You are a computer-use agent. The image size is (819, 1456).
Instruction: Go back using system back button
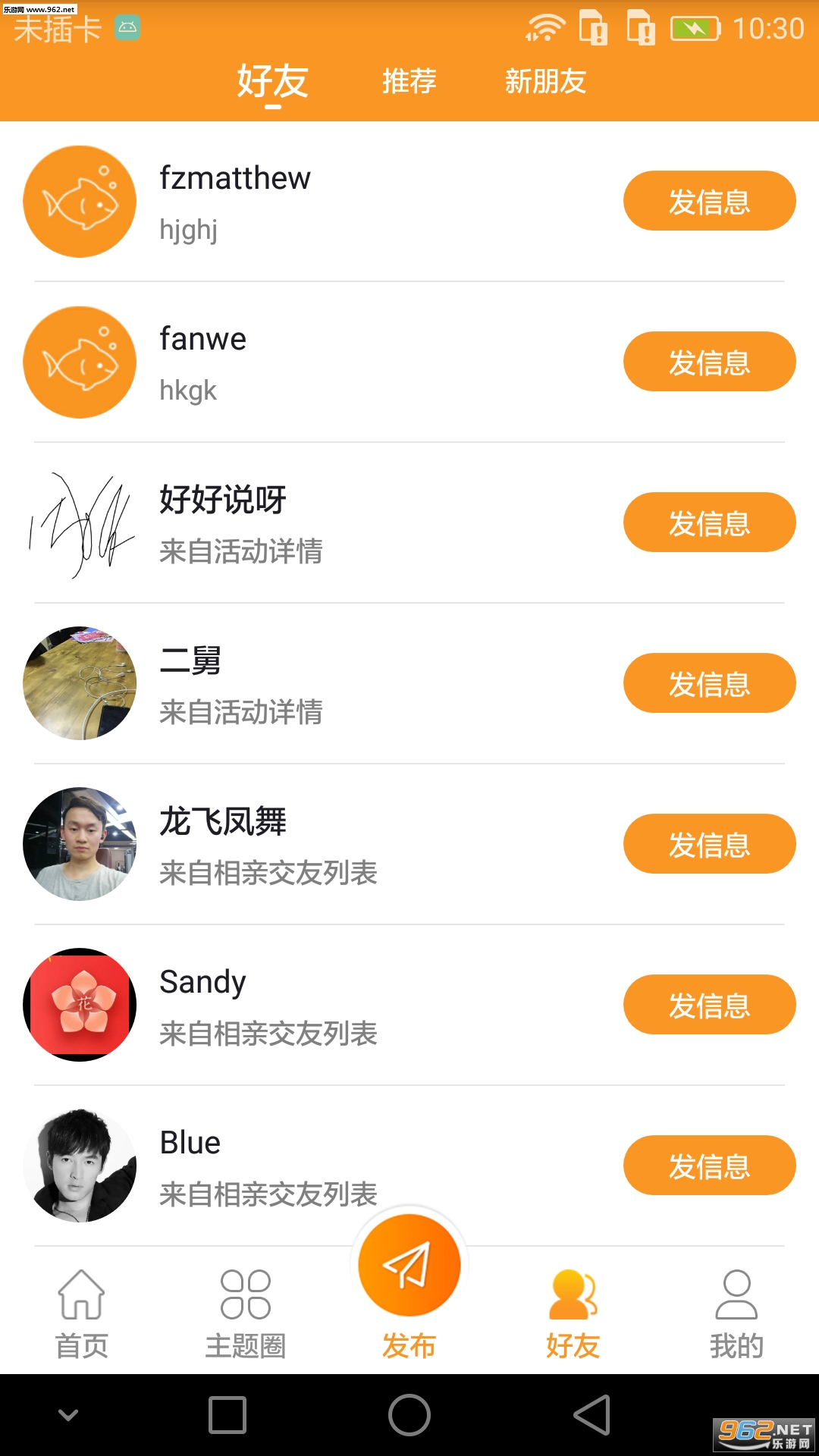pyautogui.click(x=592, y=1415)
